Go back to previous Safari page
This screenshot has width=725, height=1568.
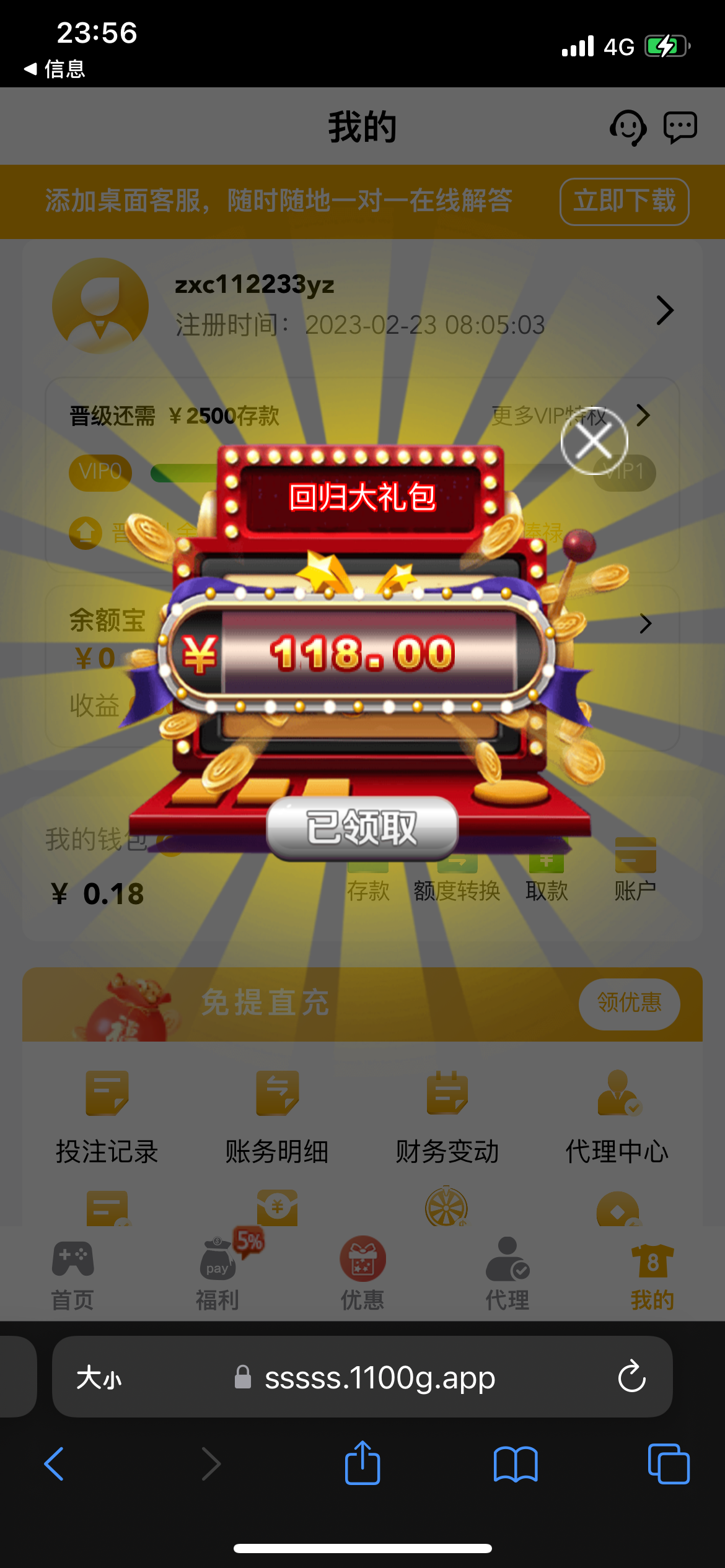[55, 1464]
